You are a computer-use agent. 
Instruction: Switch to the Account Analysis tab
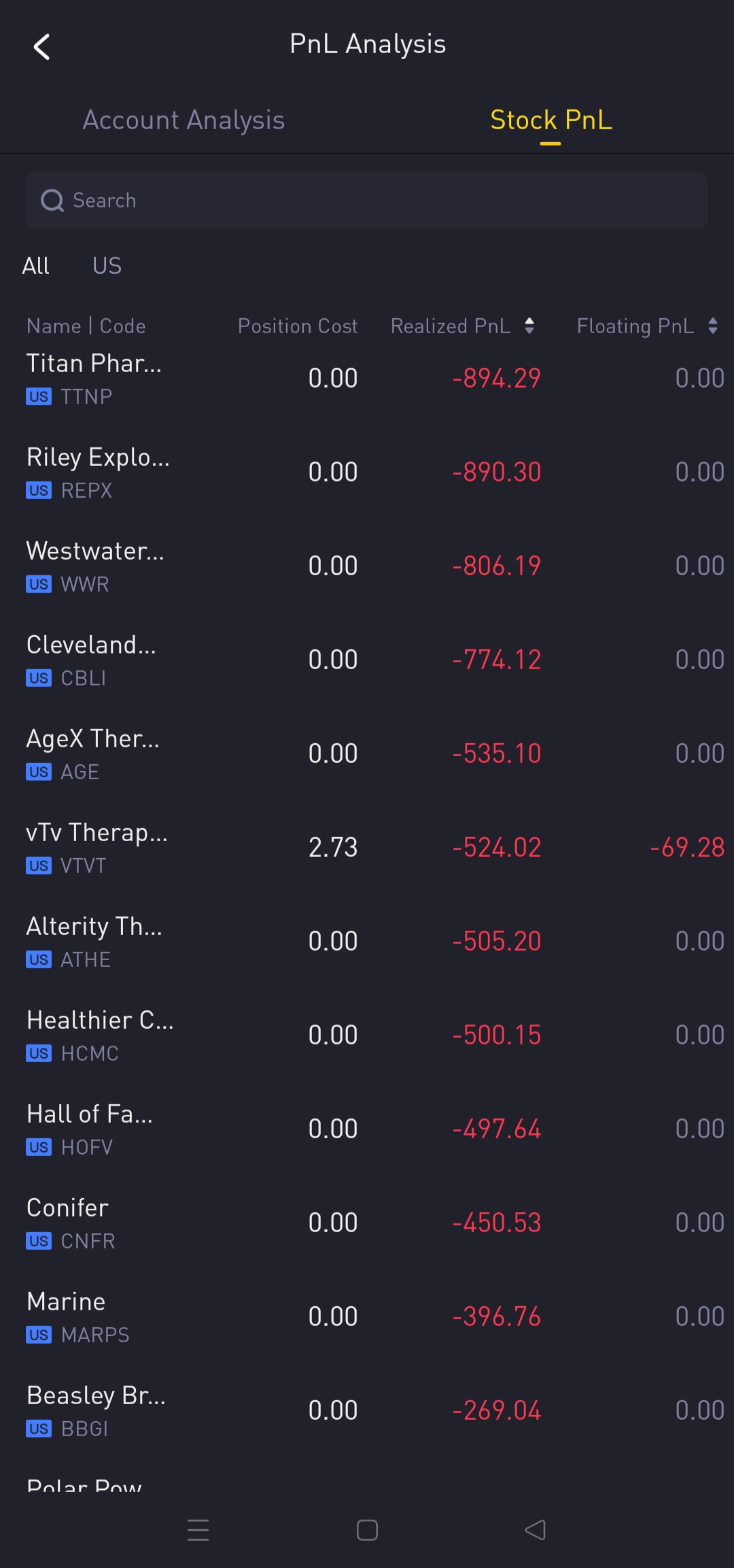point(183,120)
